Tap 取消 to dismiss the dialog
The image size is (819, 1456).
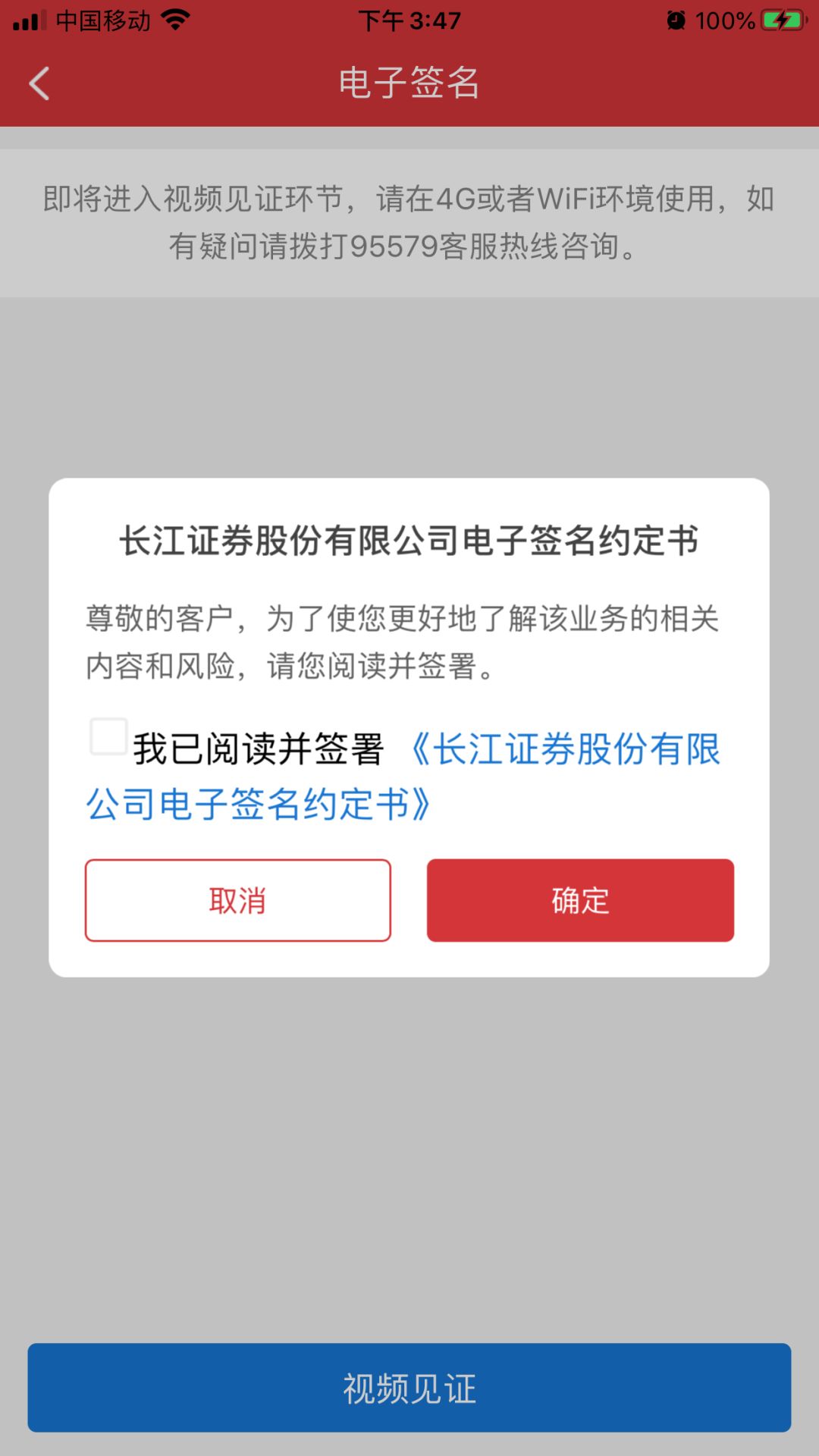point(237,900)
